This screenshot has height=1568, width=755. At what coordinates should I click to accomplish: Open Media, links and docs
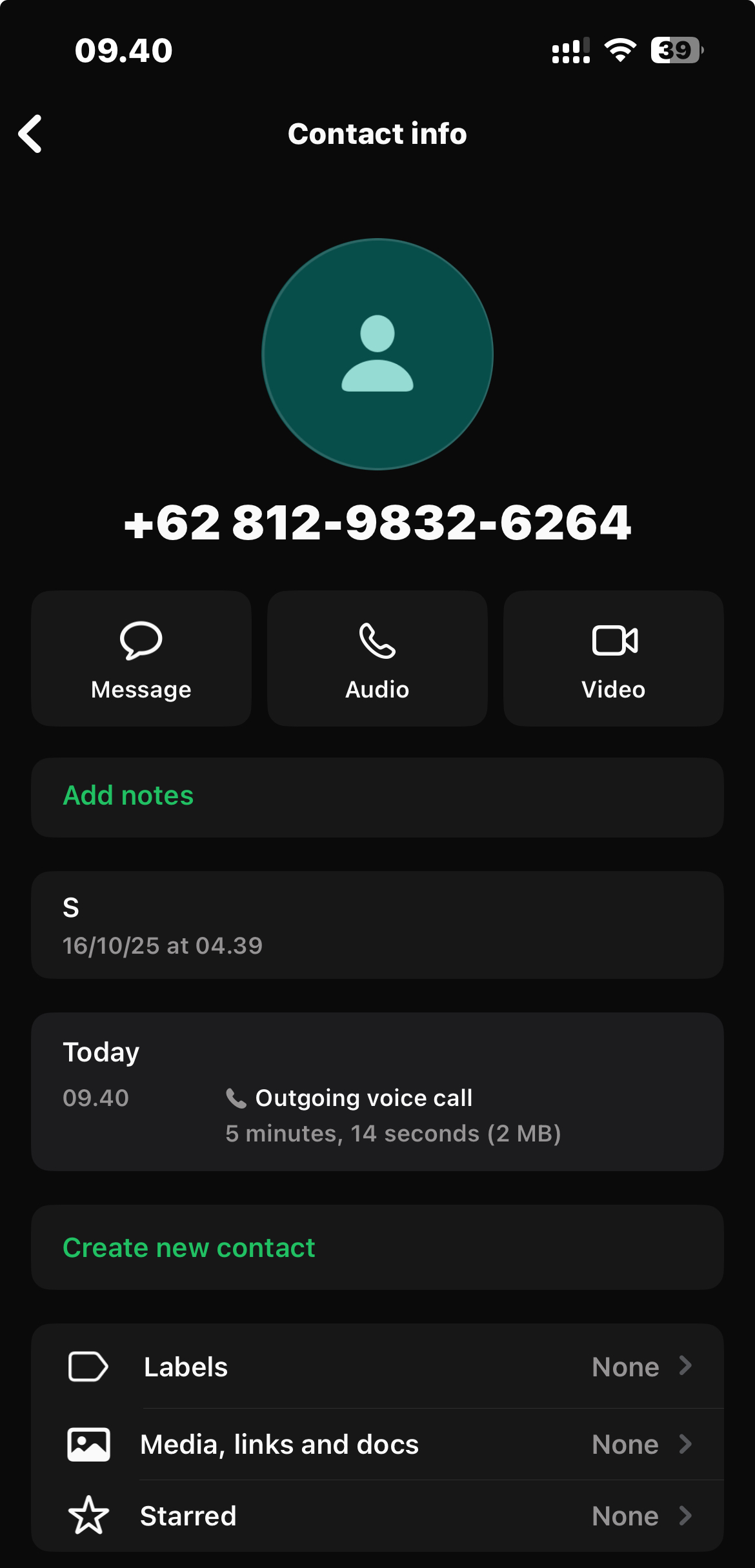tap(377, 1444)
